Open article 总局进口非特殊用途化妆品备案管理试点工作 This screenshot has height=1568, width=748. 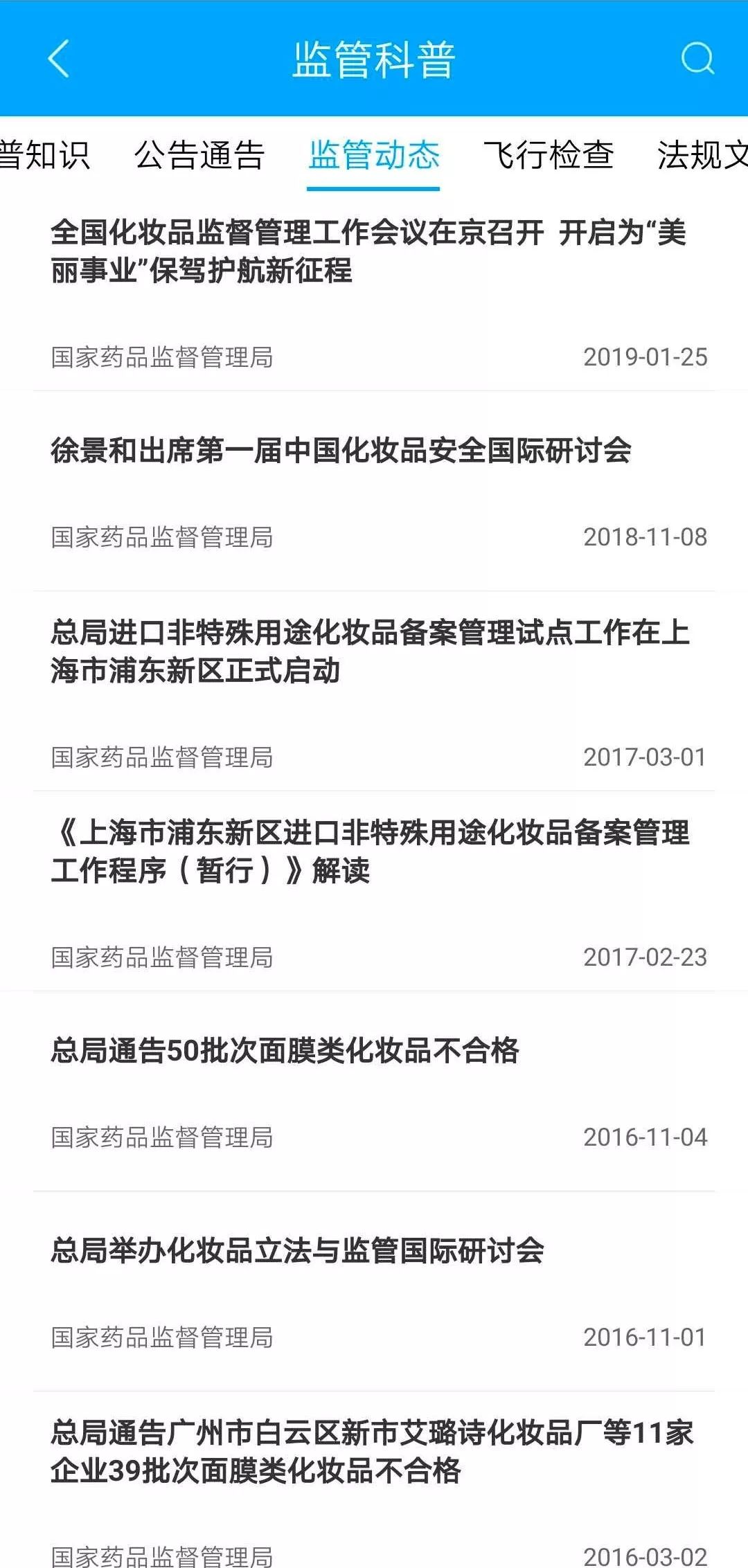(370, 651)
